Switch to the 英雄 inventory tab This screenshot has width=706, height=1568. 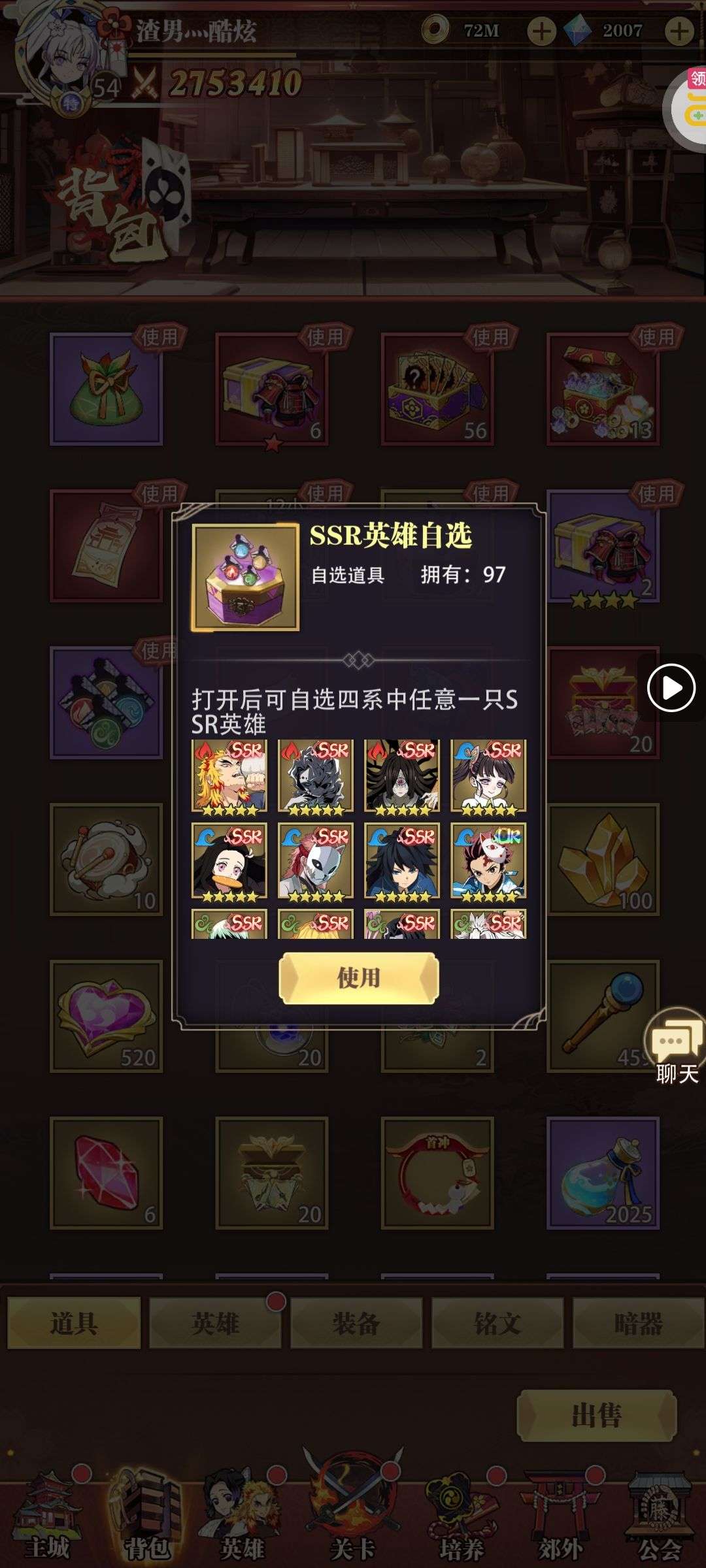215,1323
